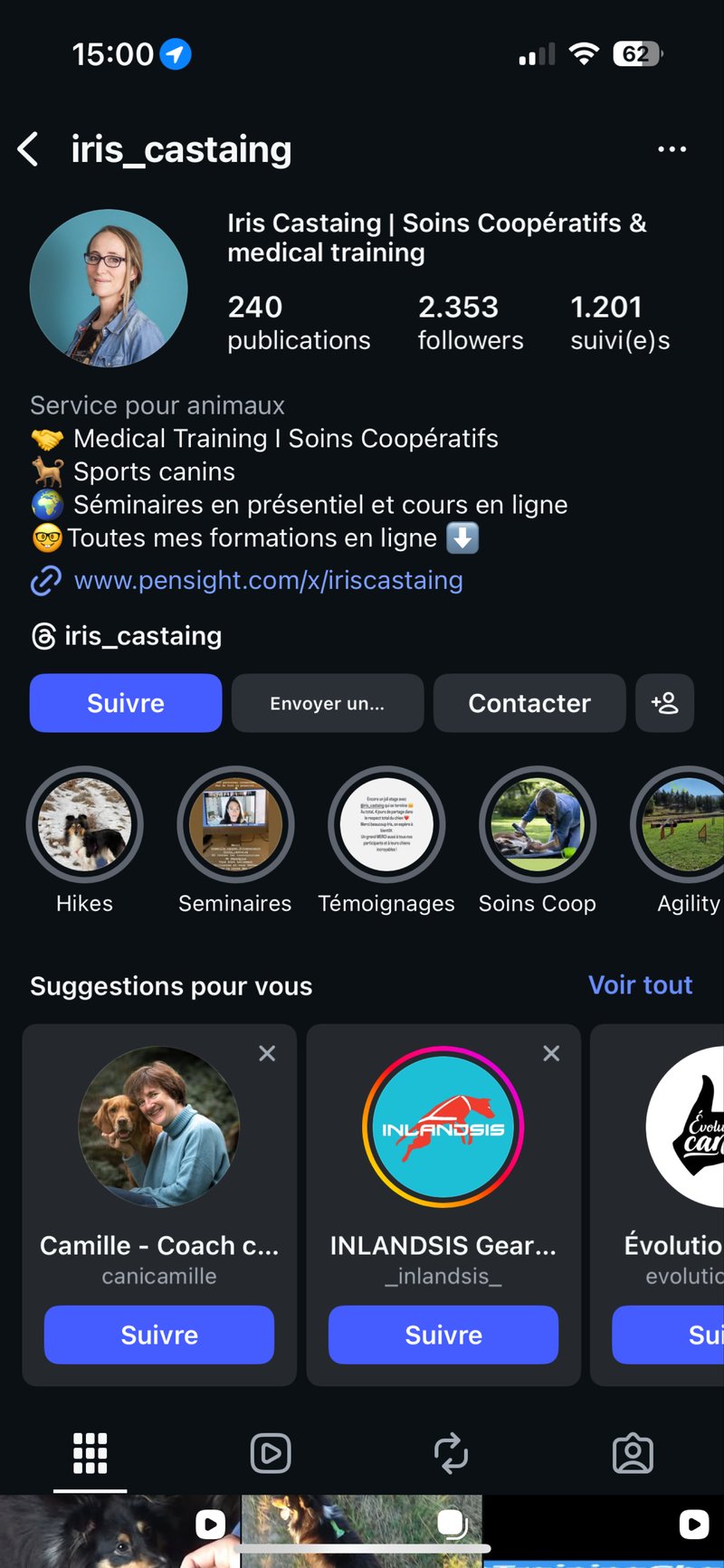724x1568 pixels.
Task: View the Hikes story highlight
Action: tap(85, 825)
